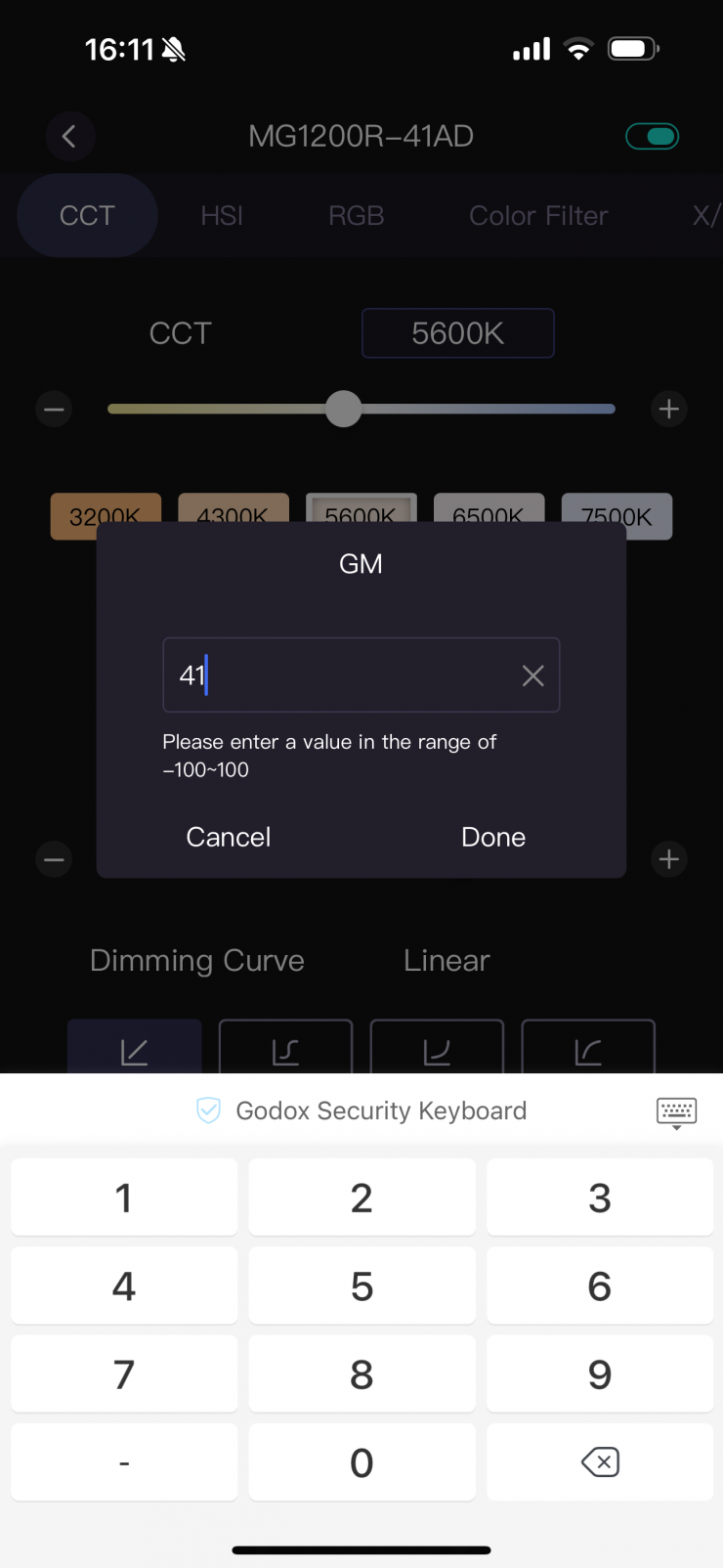This screenshot has height=1568, width=723.
Task: Cancel the GM value dialog
Action: point(229,837)
